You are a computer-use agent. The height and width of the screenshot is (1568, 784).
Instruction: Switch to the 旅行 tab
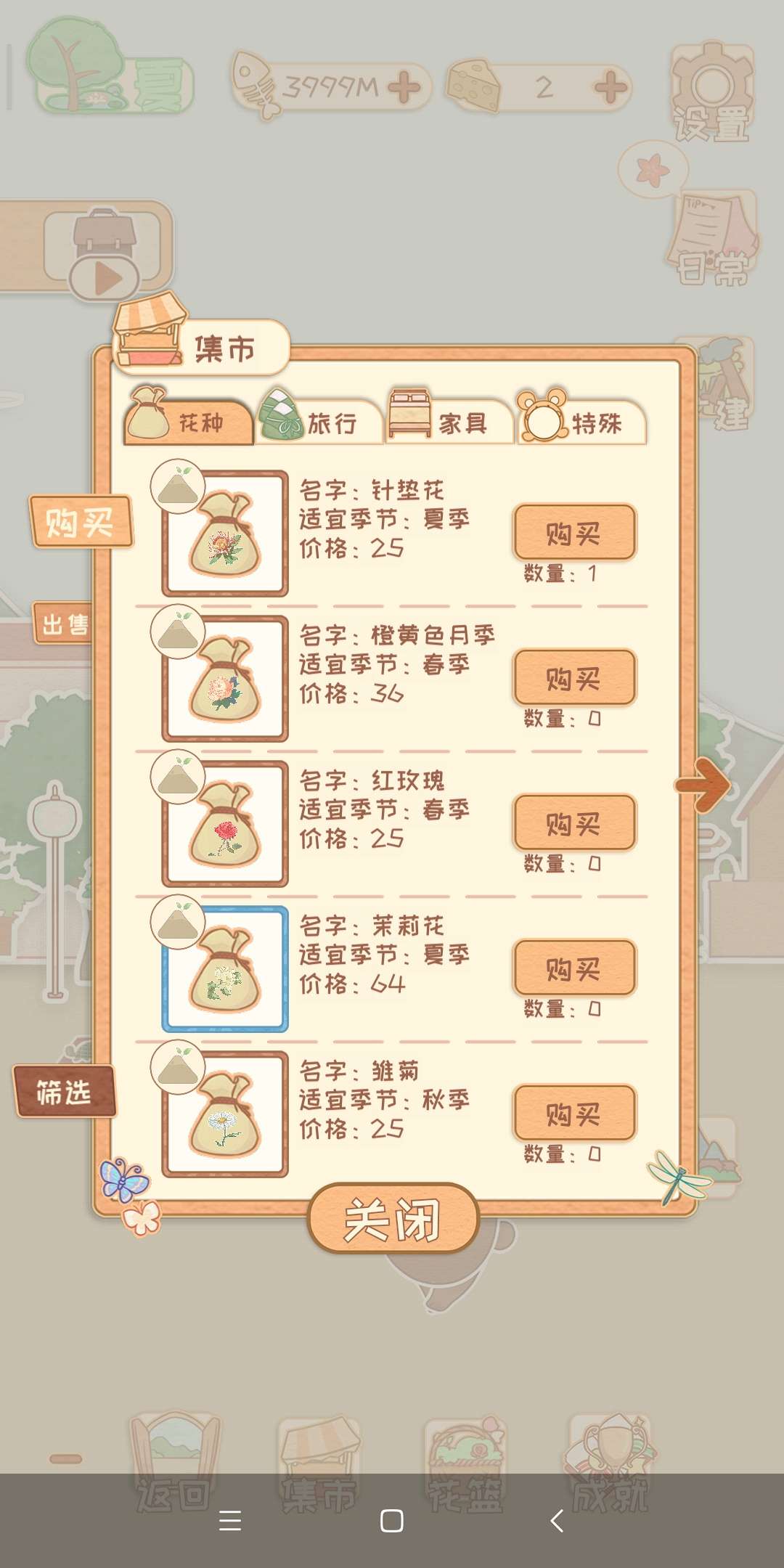coord(319,420)
